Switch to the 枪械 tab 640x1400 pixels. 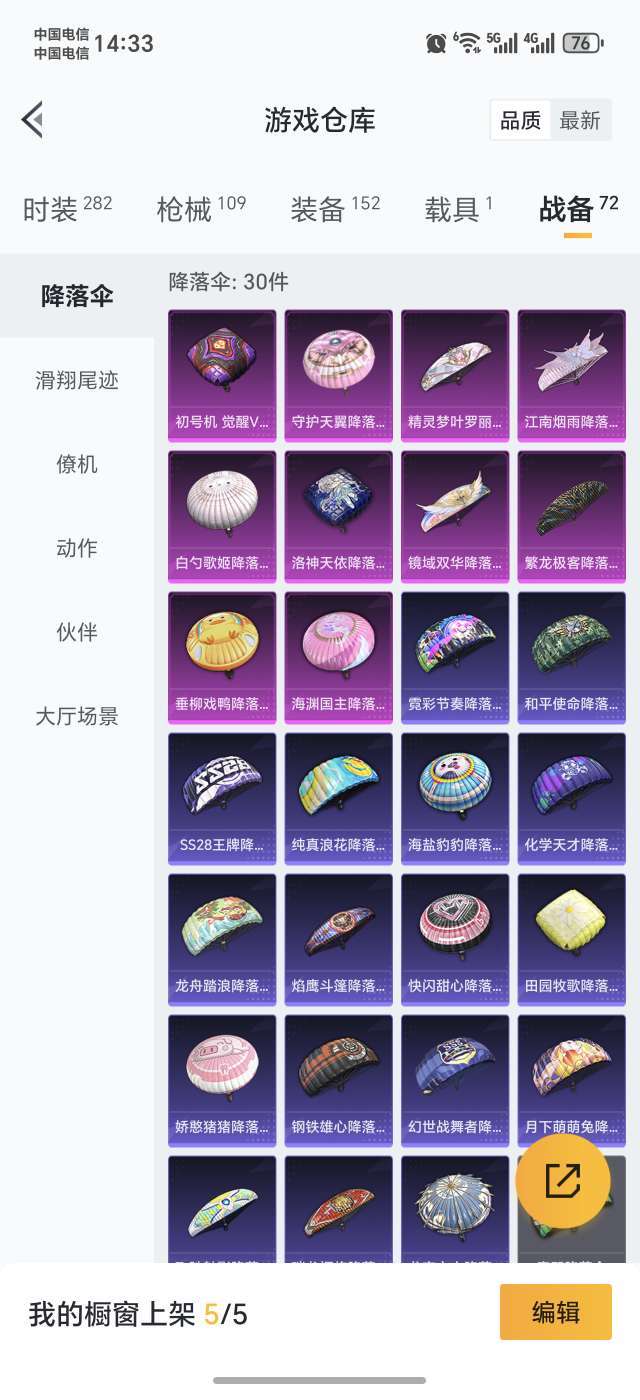coord(200,209)
